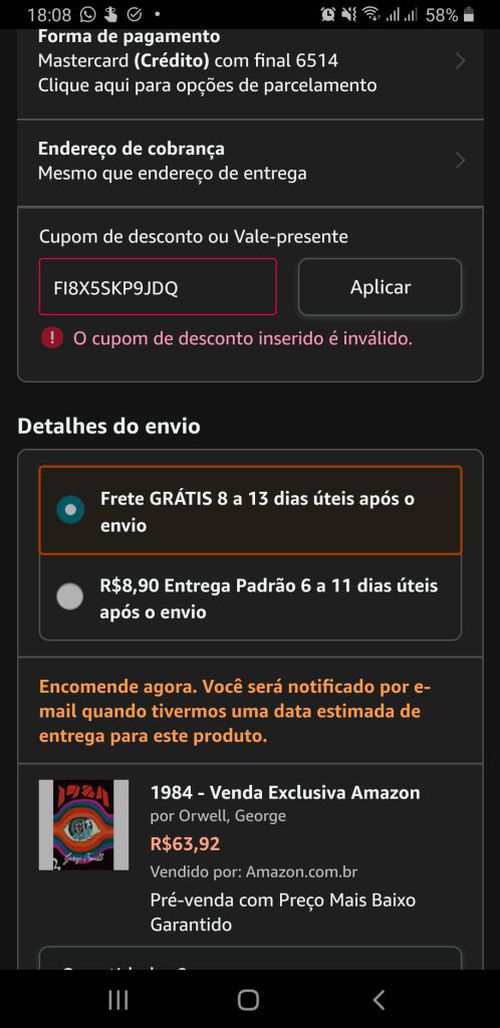Viewport: 500px width, 1028px height.
Task: Choose R$8,90 Entrega Padrão shipping option
Action: pyautogui.click(x=250, y=597)
